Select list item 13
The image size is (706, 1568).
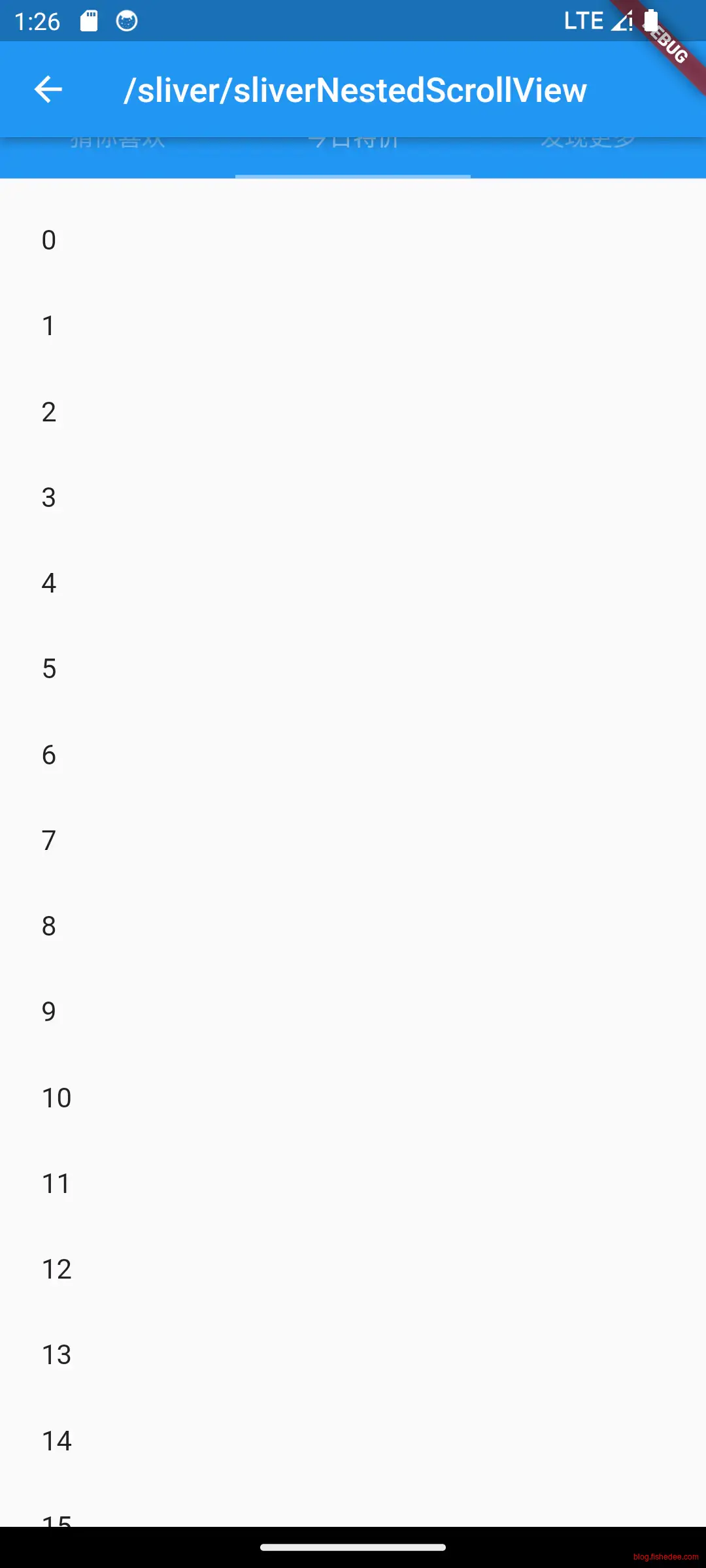353,1354
